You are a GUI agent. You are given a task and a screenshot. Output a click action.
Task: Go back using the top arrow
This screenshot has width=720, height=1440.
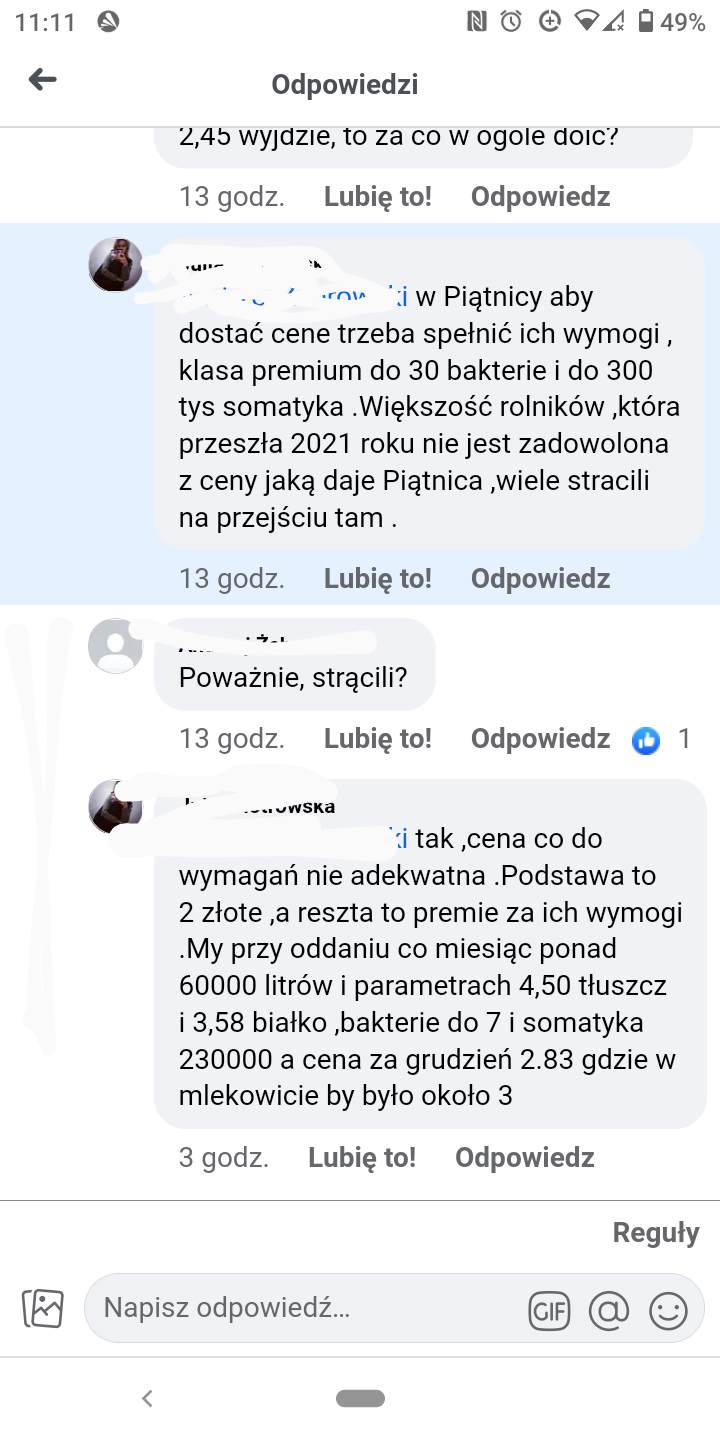pos(42,80)
